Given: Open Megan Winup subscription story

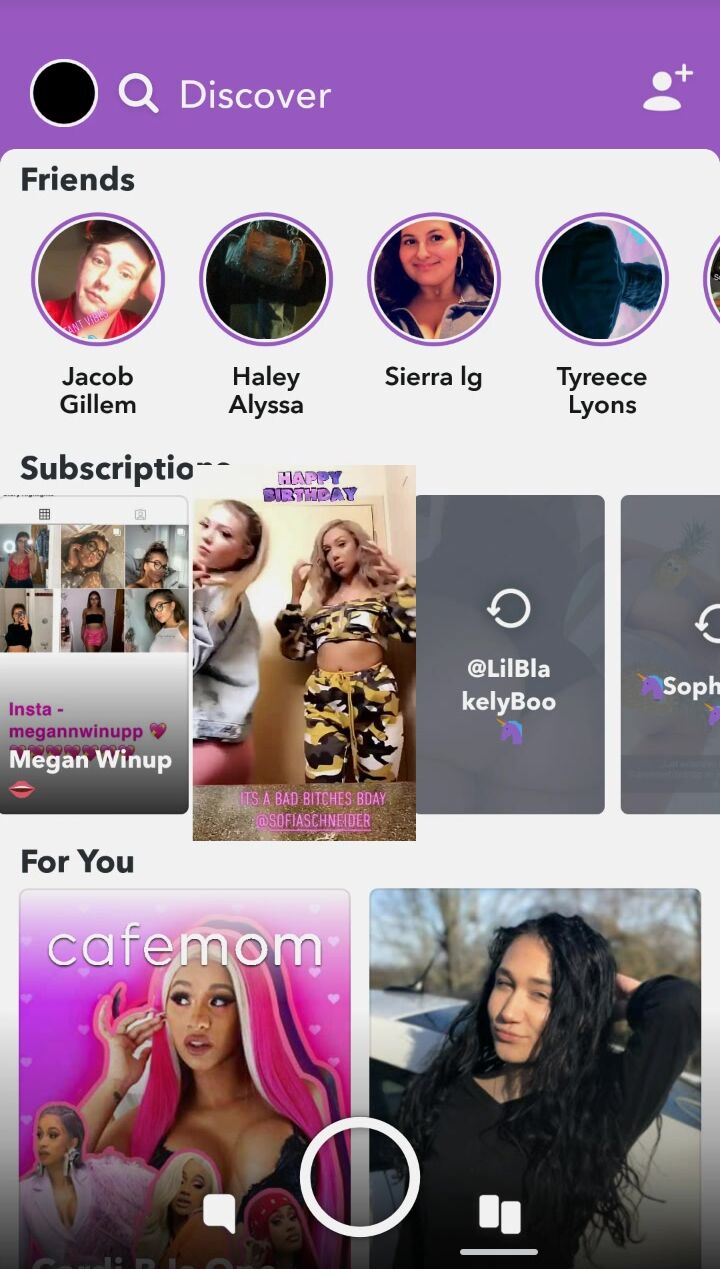Looking at the screenshot, I should [x=94, y=655].
